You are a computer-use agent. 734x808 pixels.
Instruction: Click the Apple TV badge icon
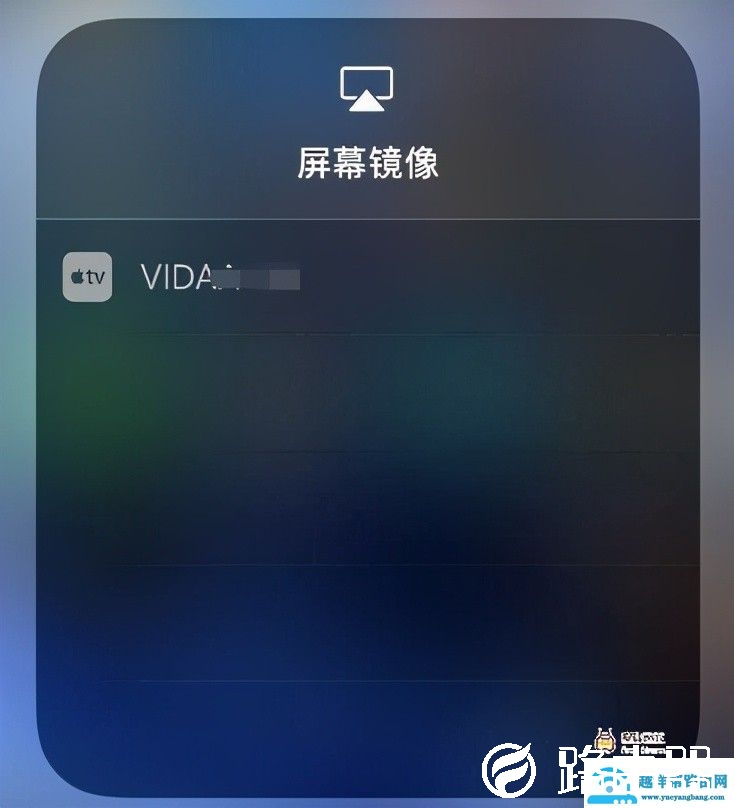coord(88,276)
